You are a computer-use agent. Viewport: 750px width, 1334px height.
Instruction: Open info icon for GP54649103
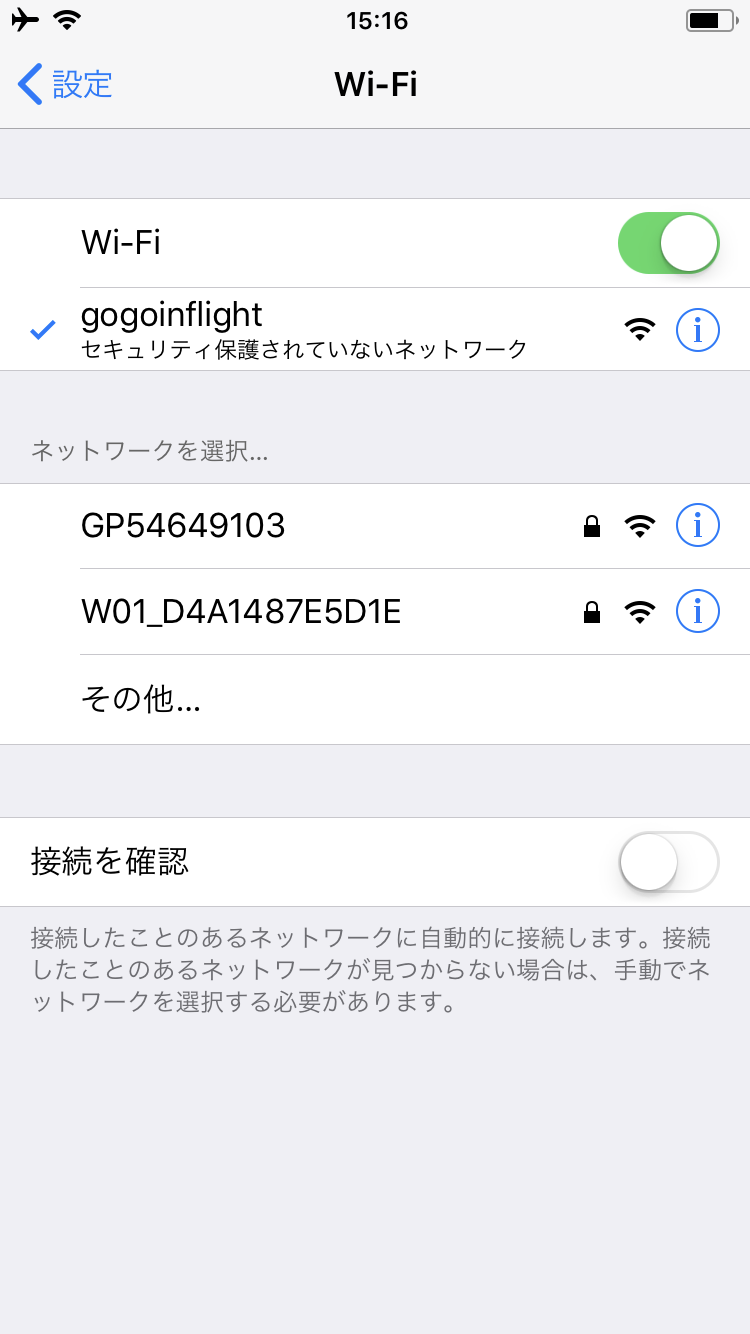[x=697, y=525]
